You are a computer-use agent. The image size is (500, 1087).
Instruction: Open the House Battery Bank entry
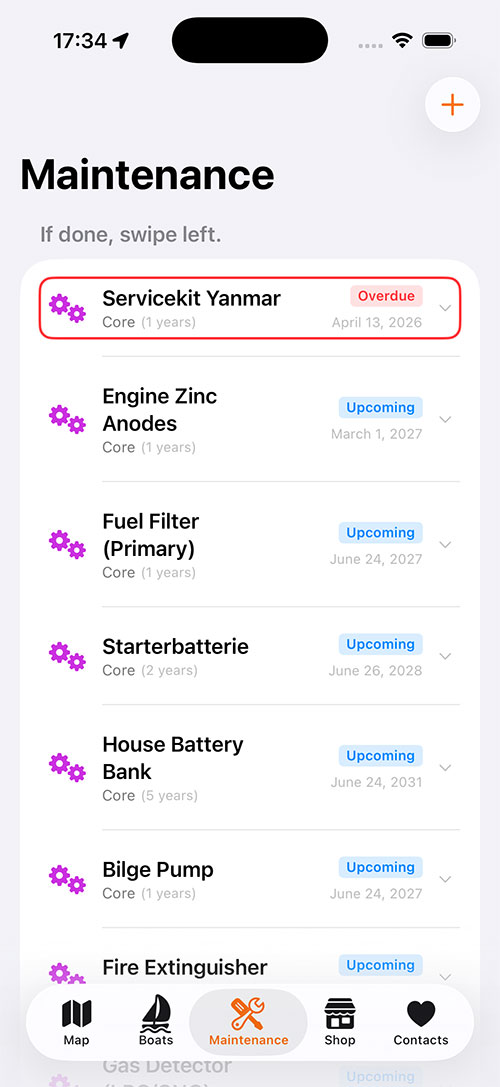250,767
